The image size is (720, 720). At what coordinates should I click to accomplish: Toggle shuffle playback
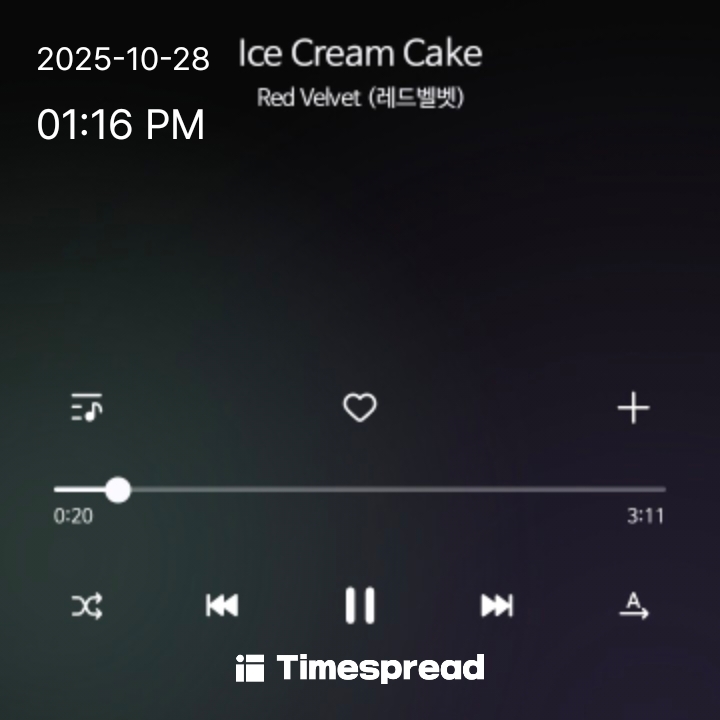pos(87,606)
